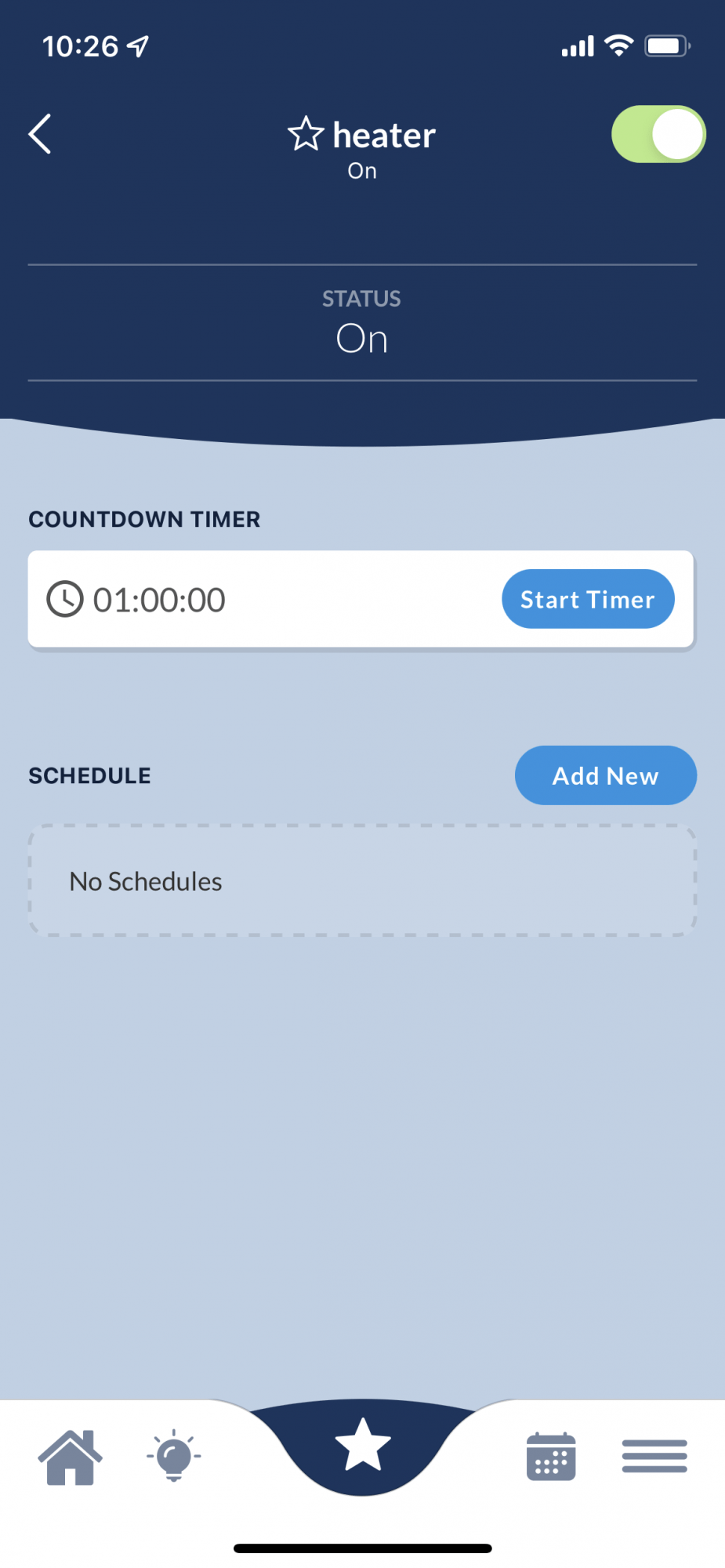The width and height of the screenshot is (725, 1568).
Task: Go back using the back arrow
Action: click(x=41, y=134)
